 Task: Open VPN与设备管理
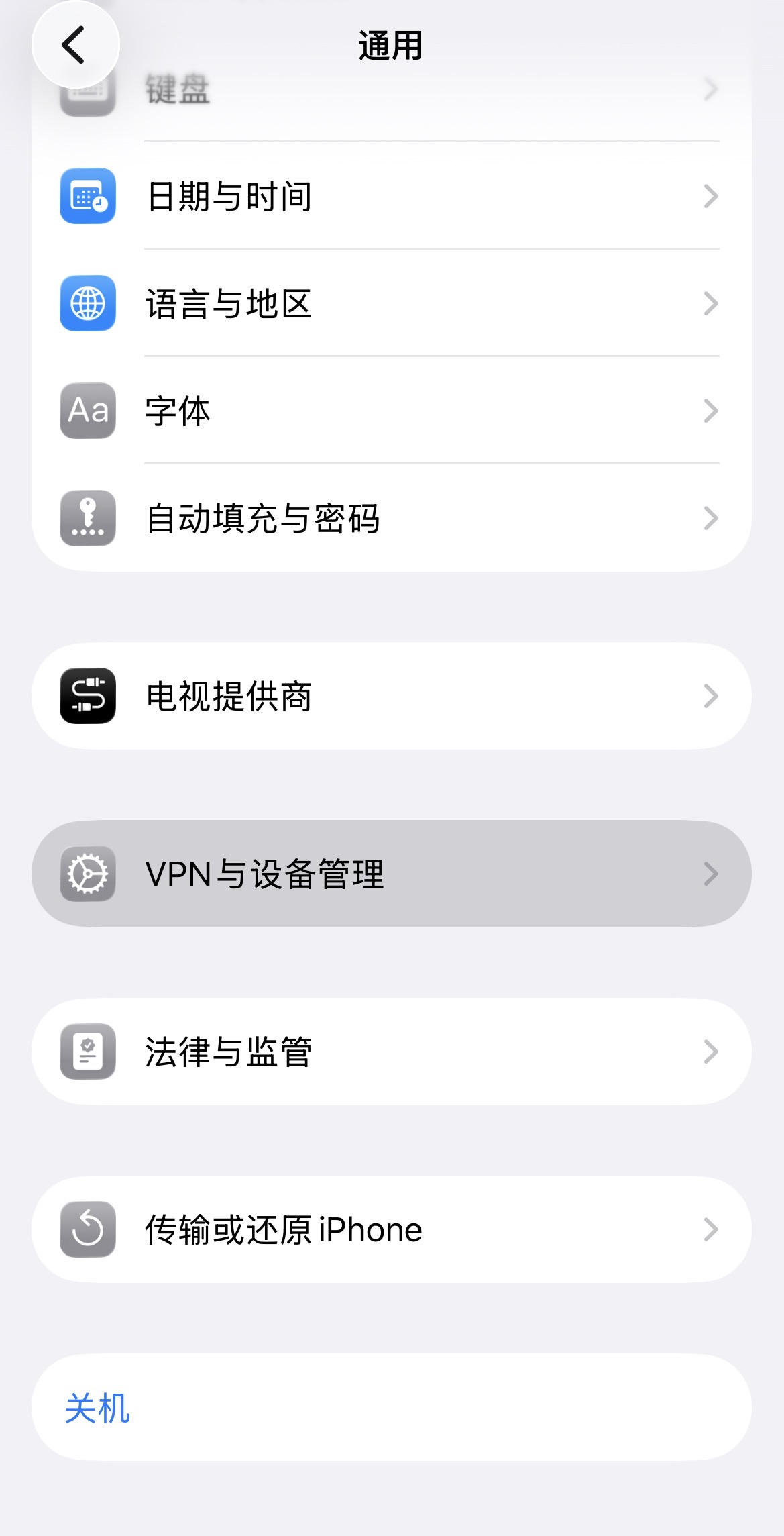tap(392, 874)
